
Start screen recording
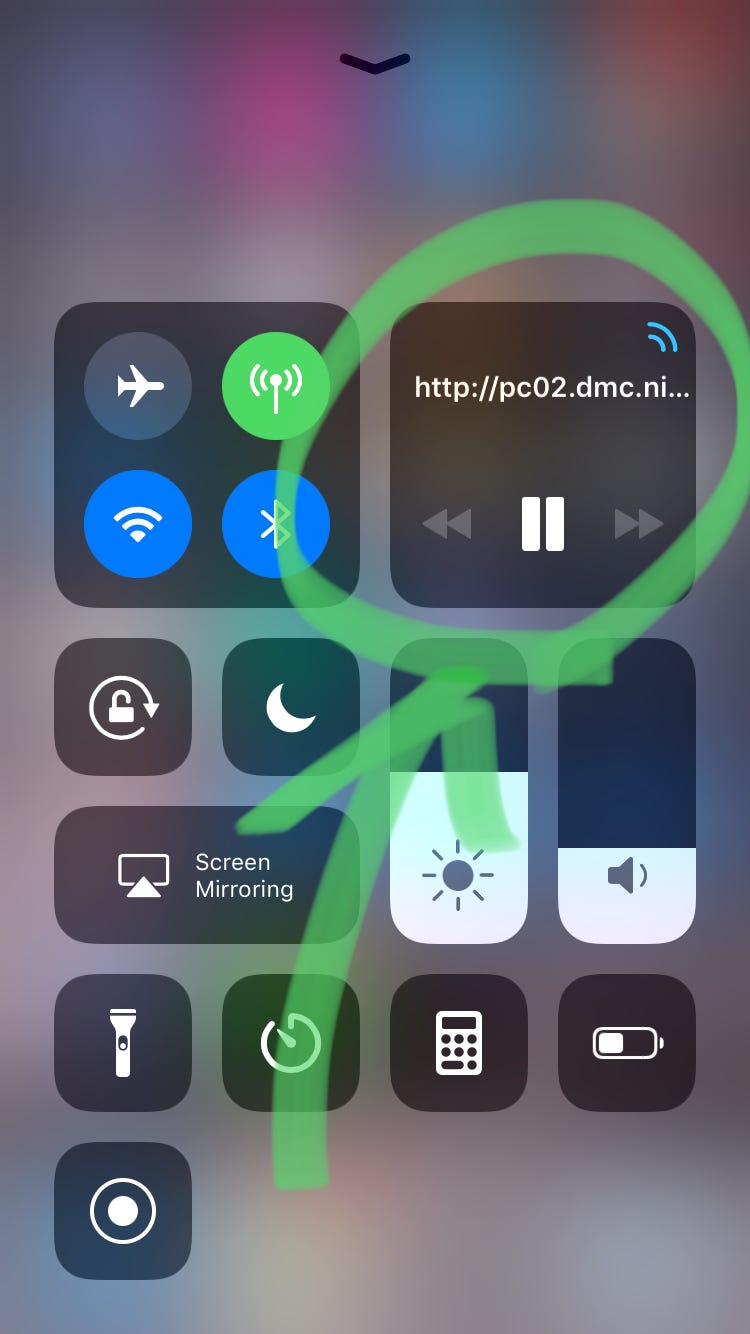[x=123, y=1211]
